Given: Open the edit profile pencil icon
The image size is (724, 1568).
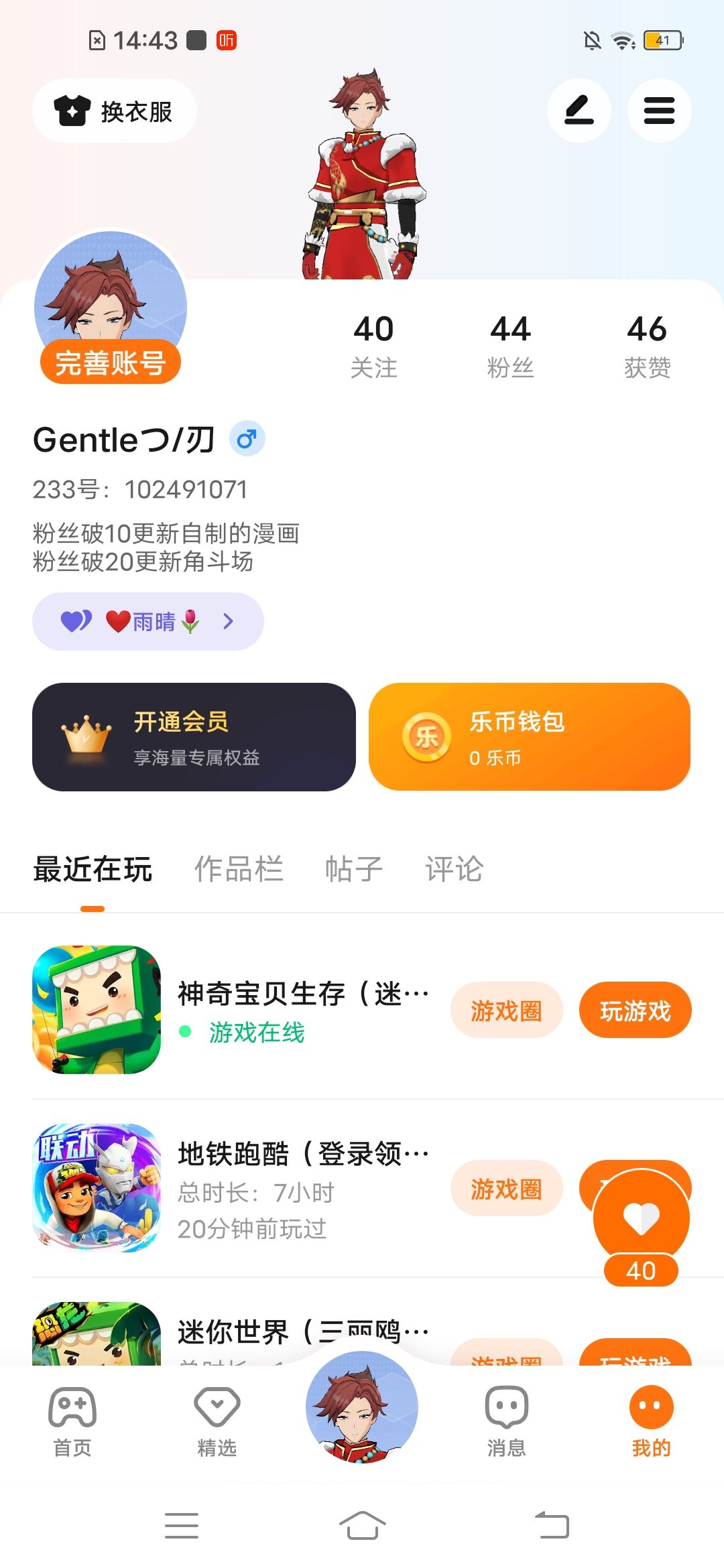Looking at the screenshot, I should (x=579, y=111).
